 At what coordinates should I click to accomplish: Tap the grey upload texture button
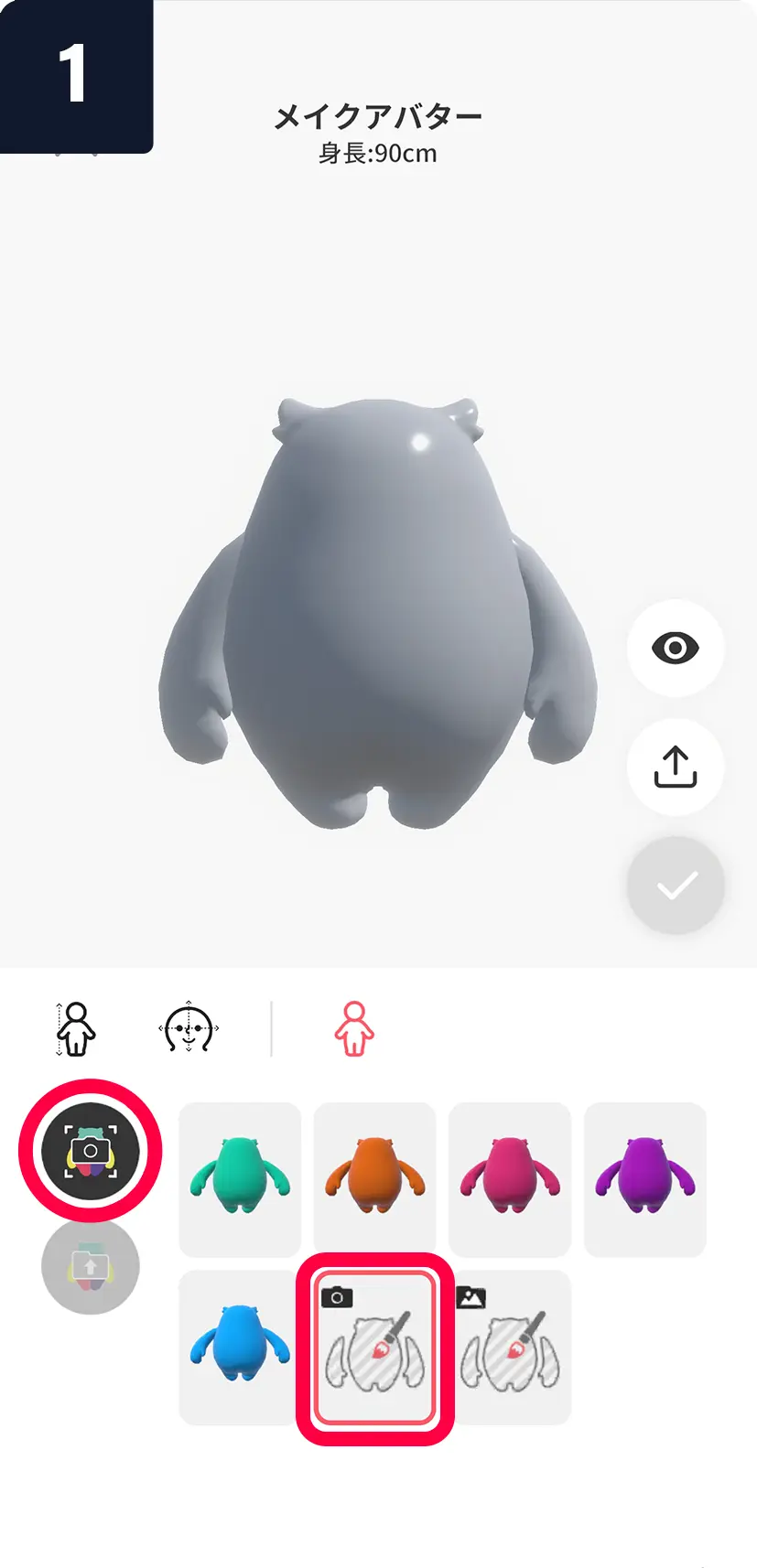coord(90,1266)
